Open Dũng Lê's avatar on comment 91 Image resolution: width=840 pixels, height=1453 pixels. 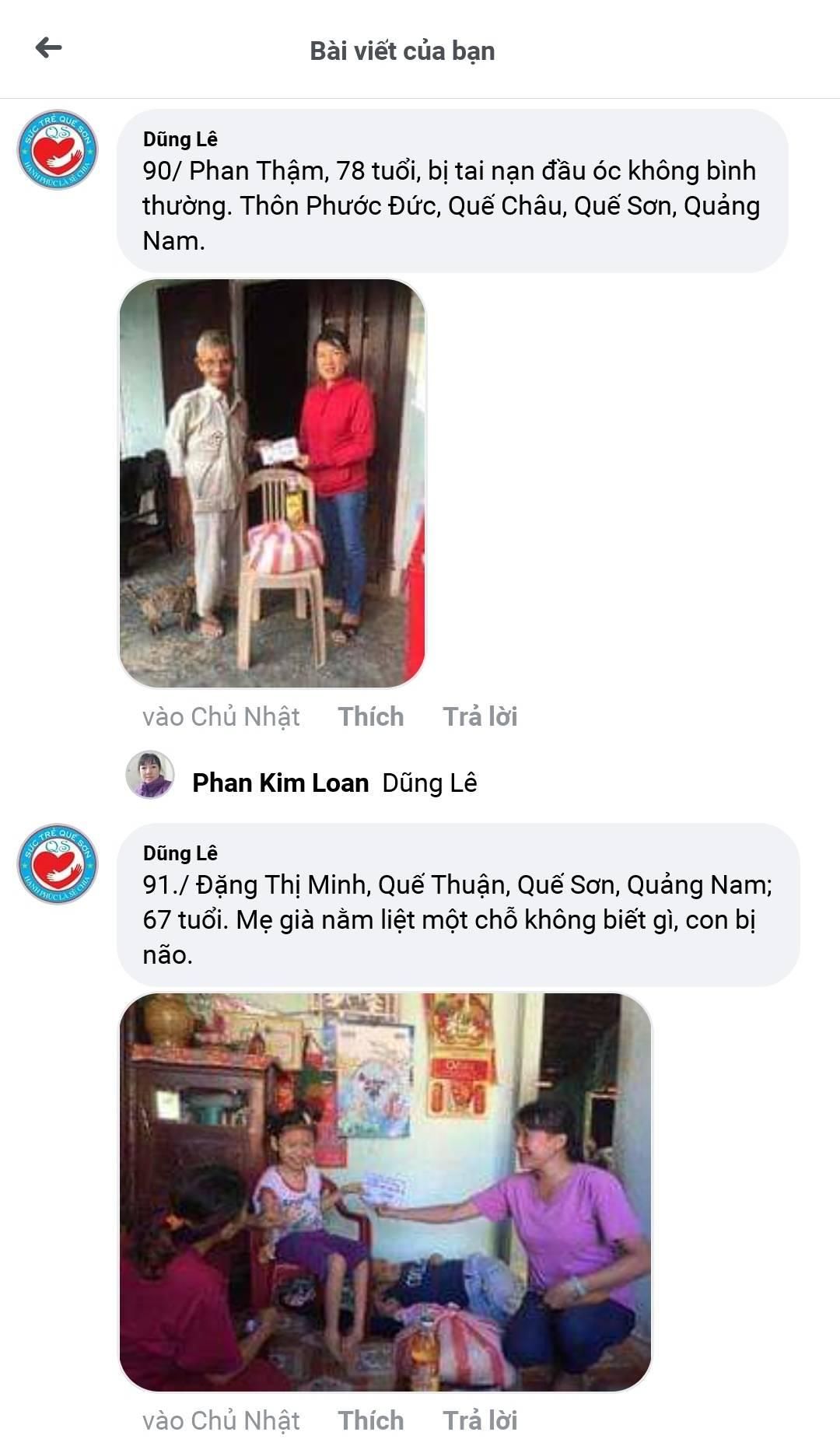tap(58, 864)
